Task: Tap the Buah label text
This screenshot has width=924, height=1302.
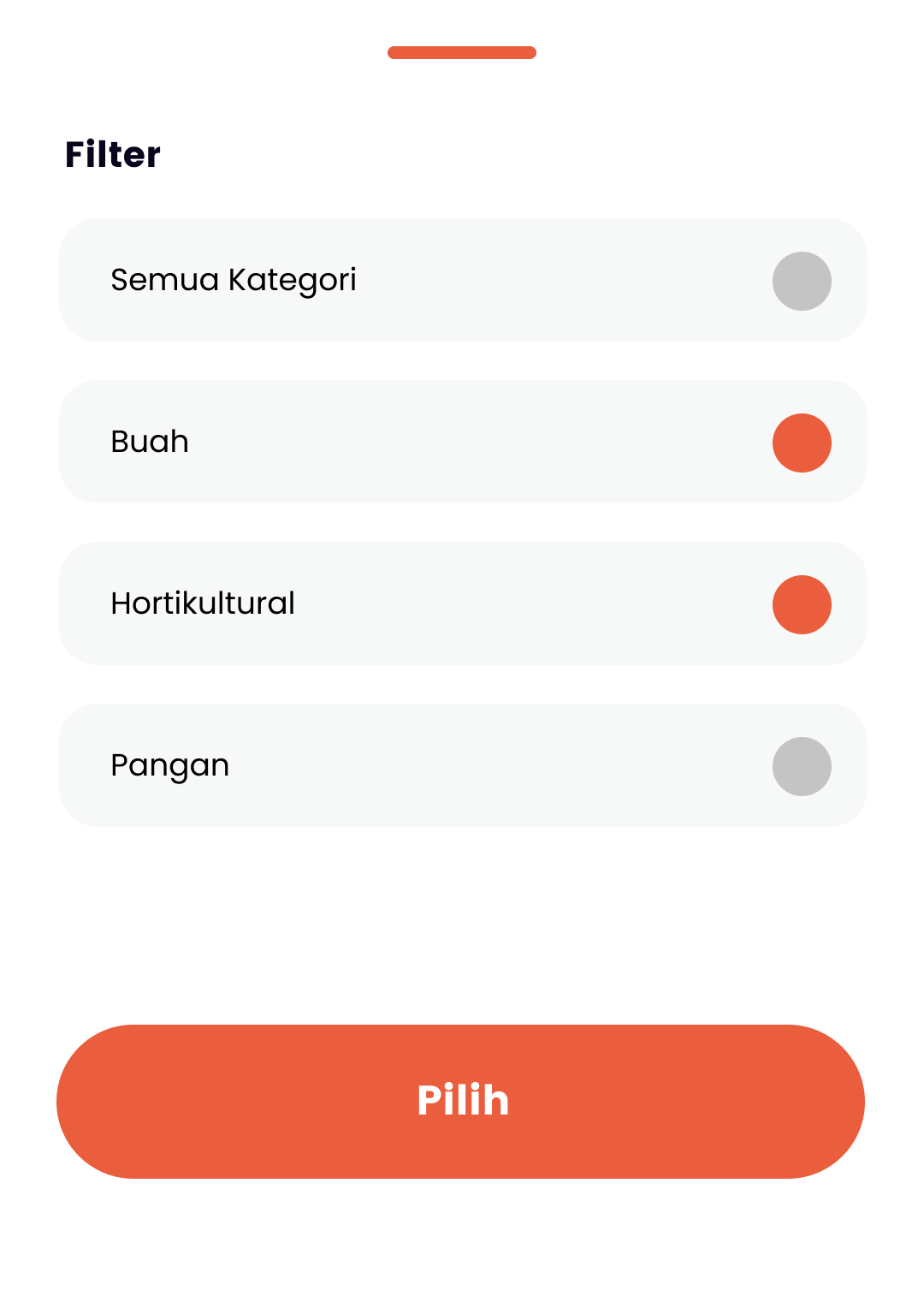Action: pos(149,442)
